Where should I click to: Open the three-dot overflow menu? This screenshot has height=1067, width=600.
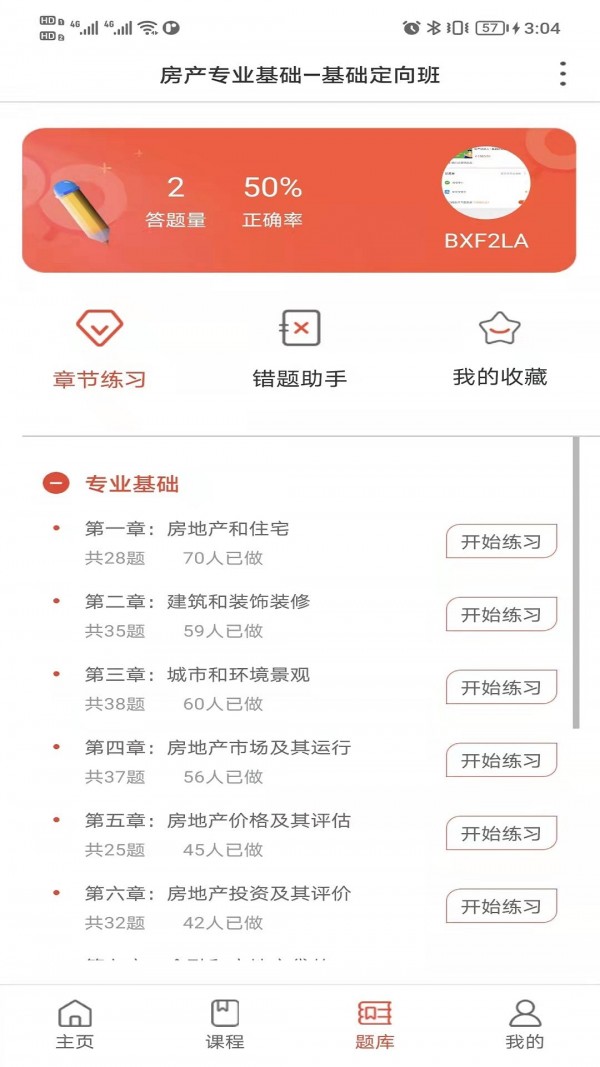[x=563, y=74]
